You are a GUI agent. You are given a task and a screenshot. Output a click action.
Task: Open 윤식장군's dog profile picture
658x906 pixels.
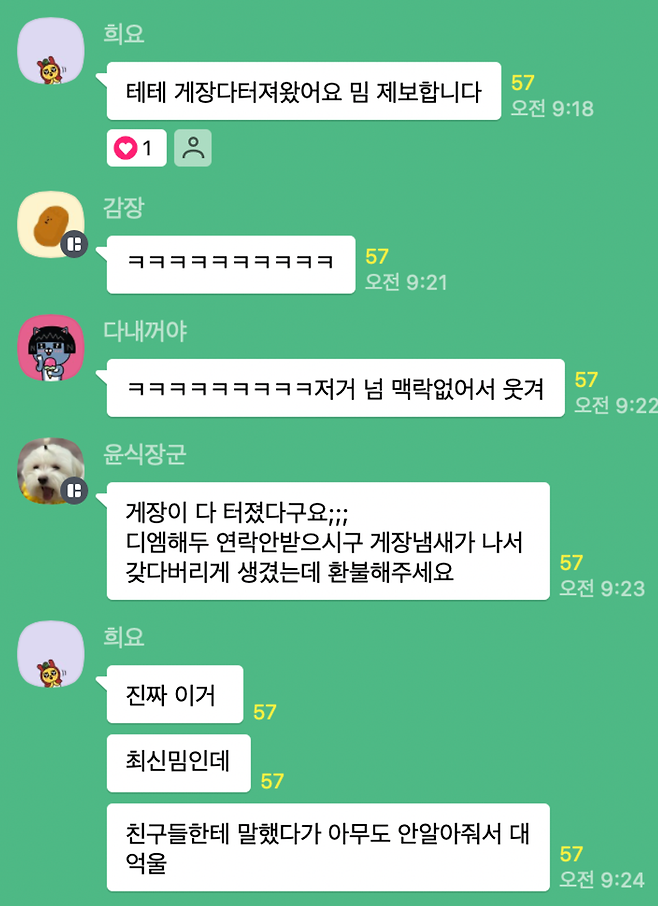coord(51,471)
